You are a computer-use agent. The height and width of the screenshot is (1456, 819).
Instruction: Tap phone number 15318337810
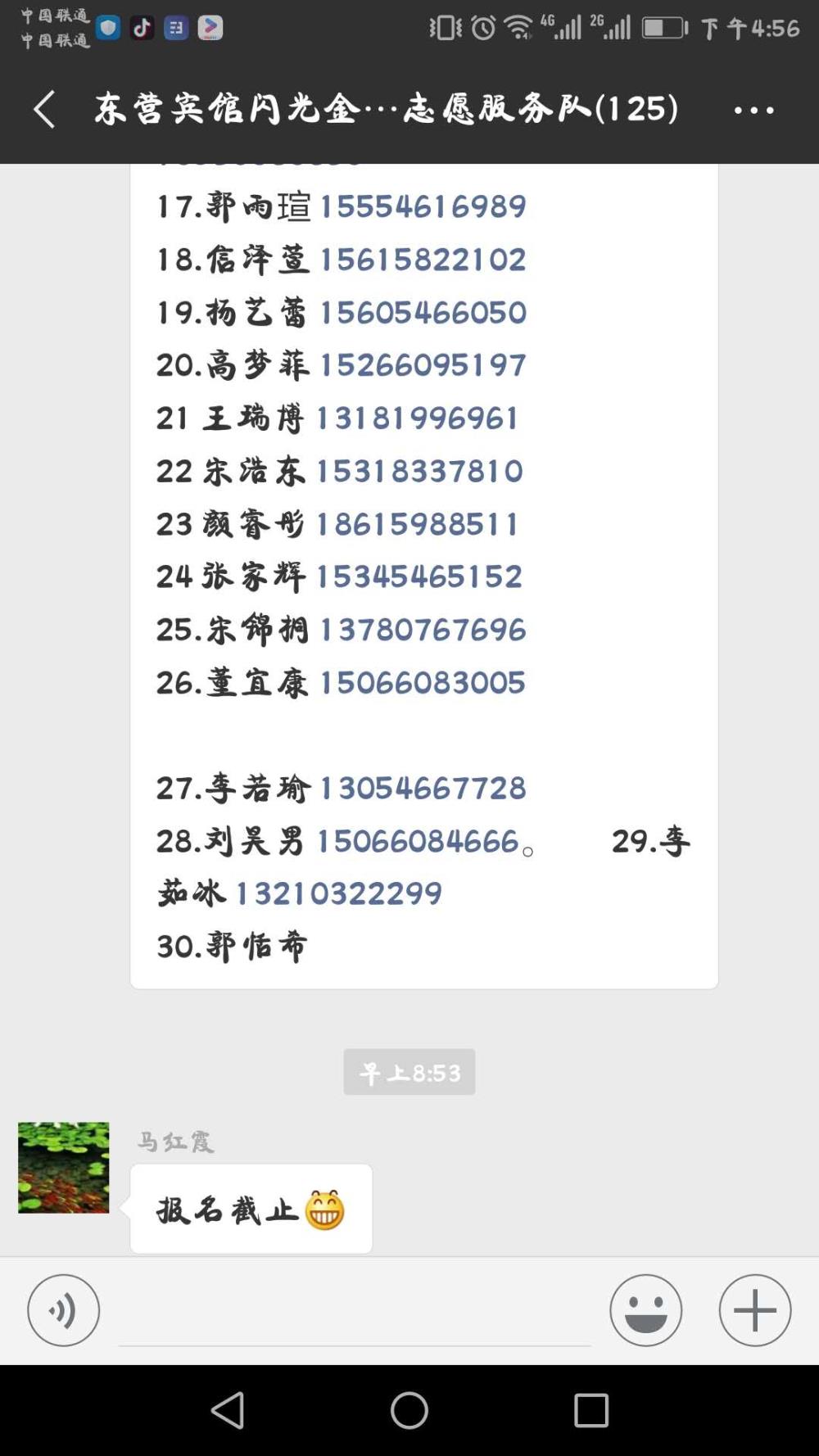(419, 471)
